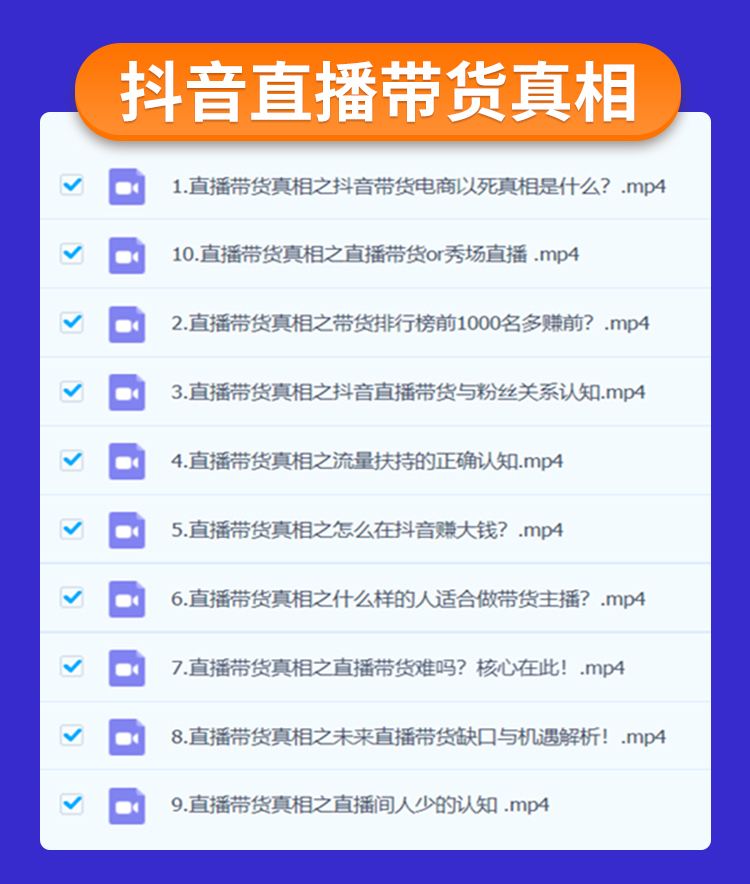Open the 流量扶持的正确认知 video file
This screenshot has width=750, height=884.
[365, 461]
